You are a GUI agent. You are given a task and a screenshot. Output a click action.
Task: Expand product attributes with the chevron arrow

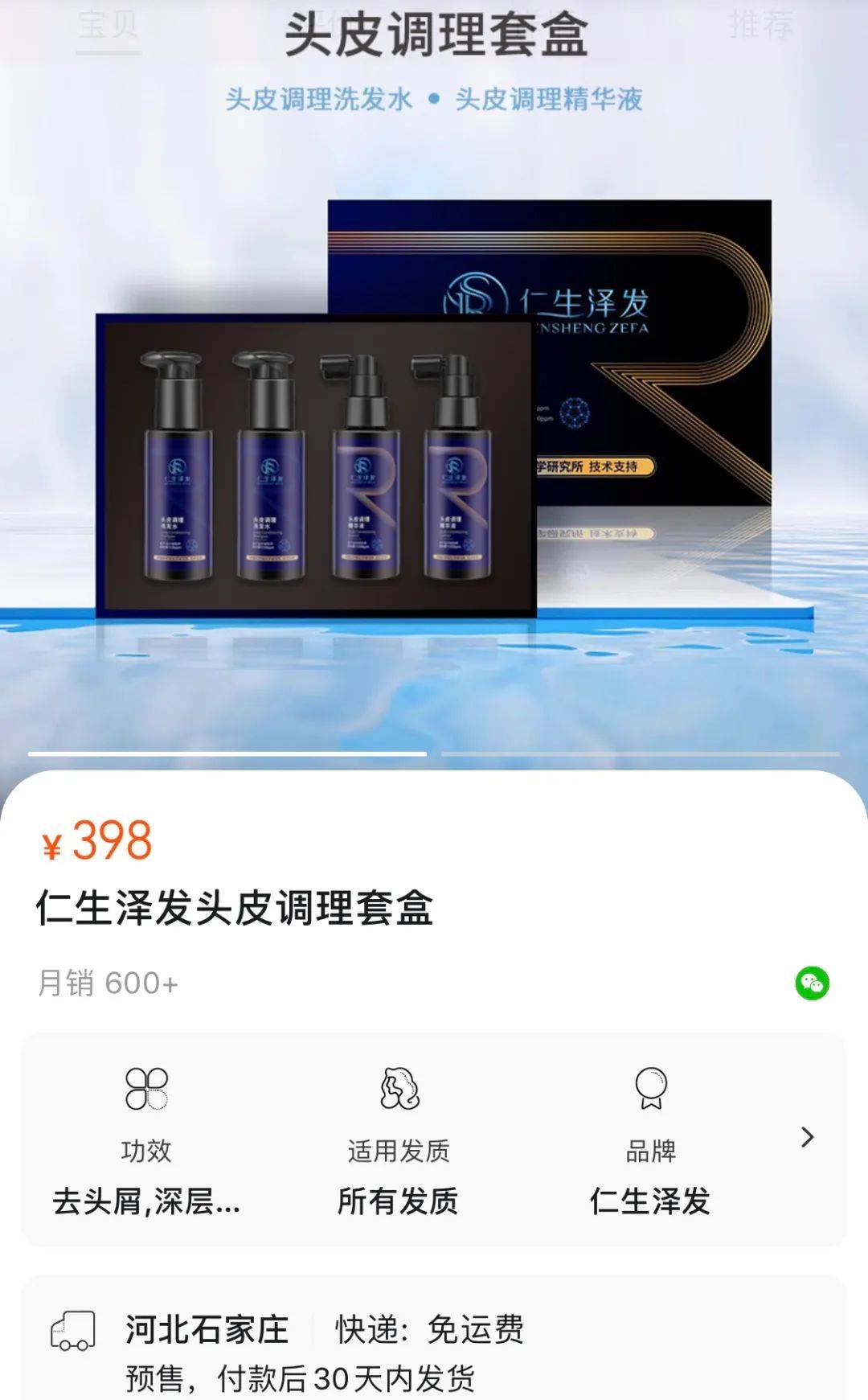808,1137
